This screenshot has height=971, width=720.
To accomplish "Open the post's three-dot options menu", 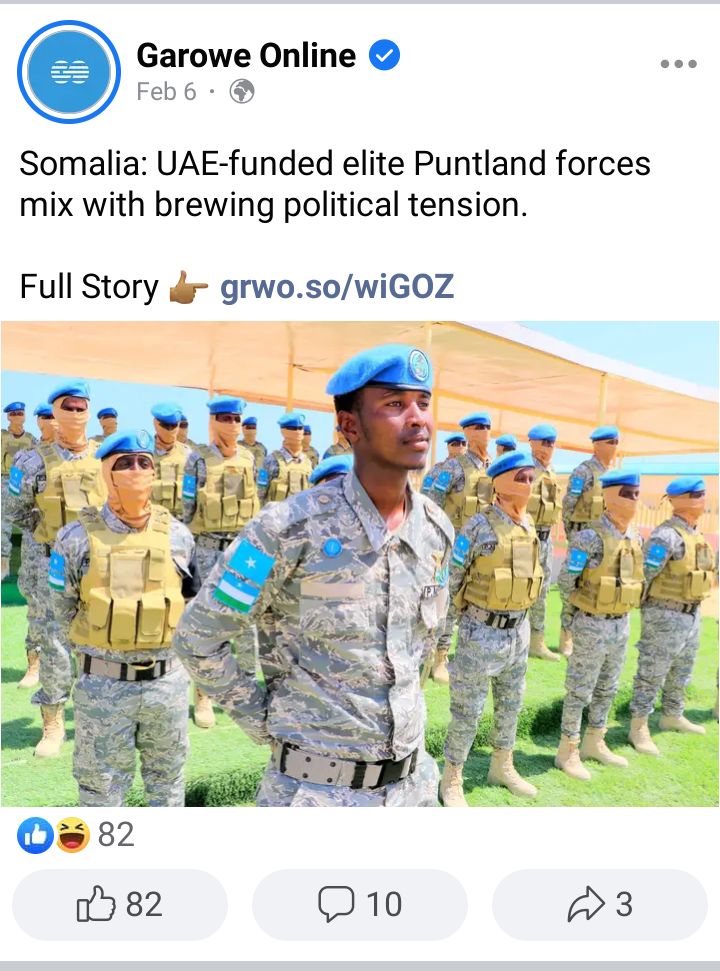I will 678,64.
